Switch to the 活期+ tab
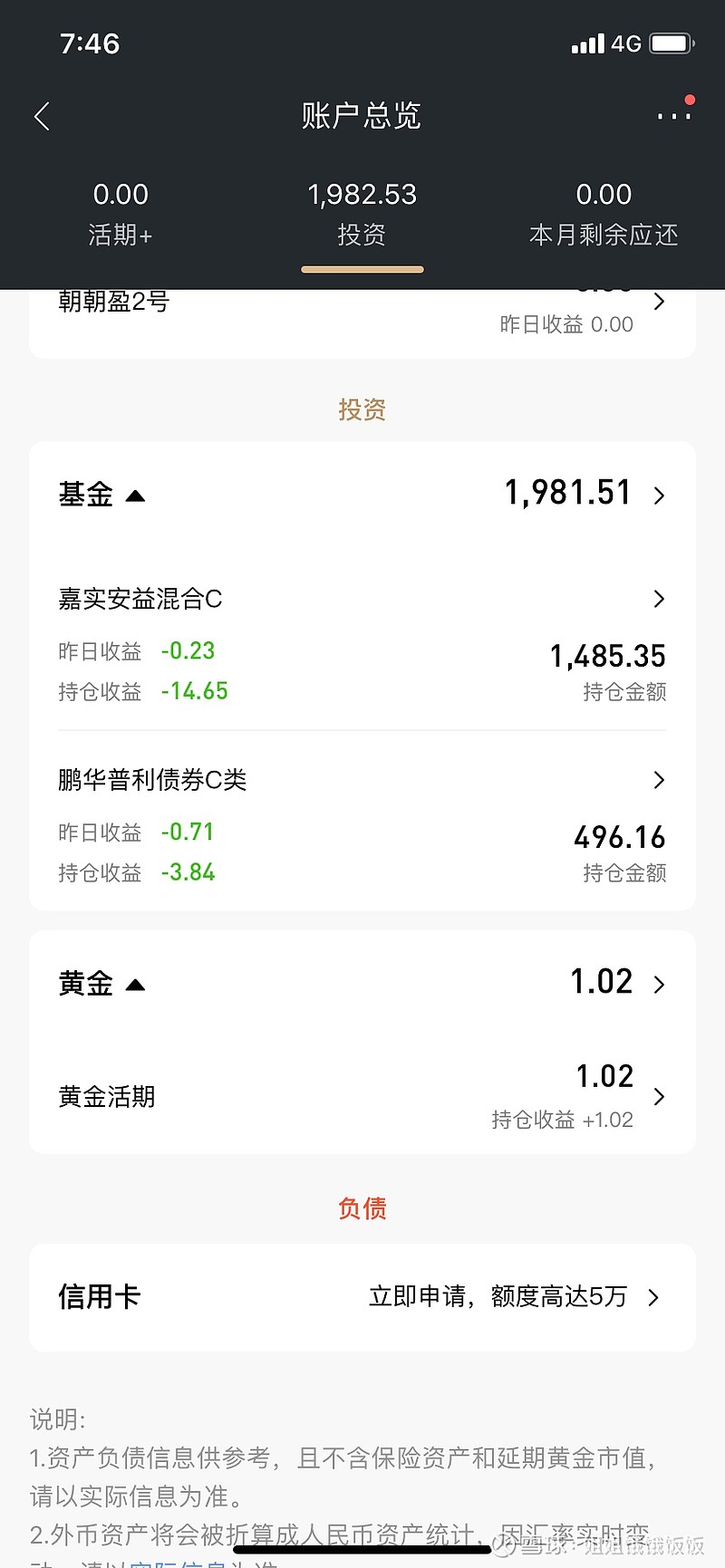The image size is (725, 1568). tap(121, 215)
